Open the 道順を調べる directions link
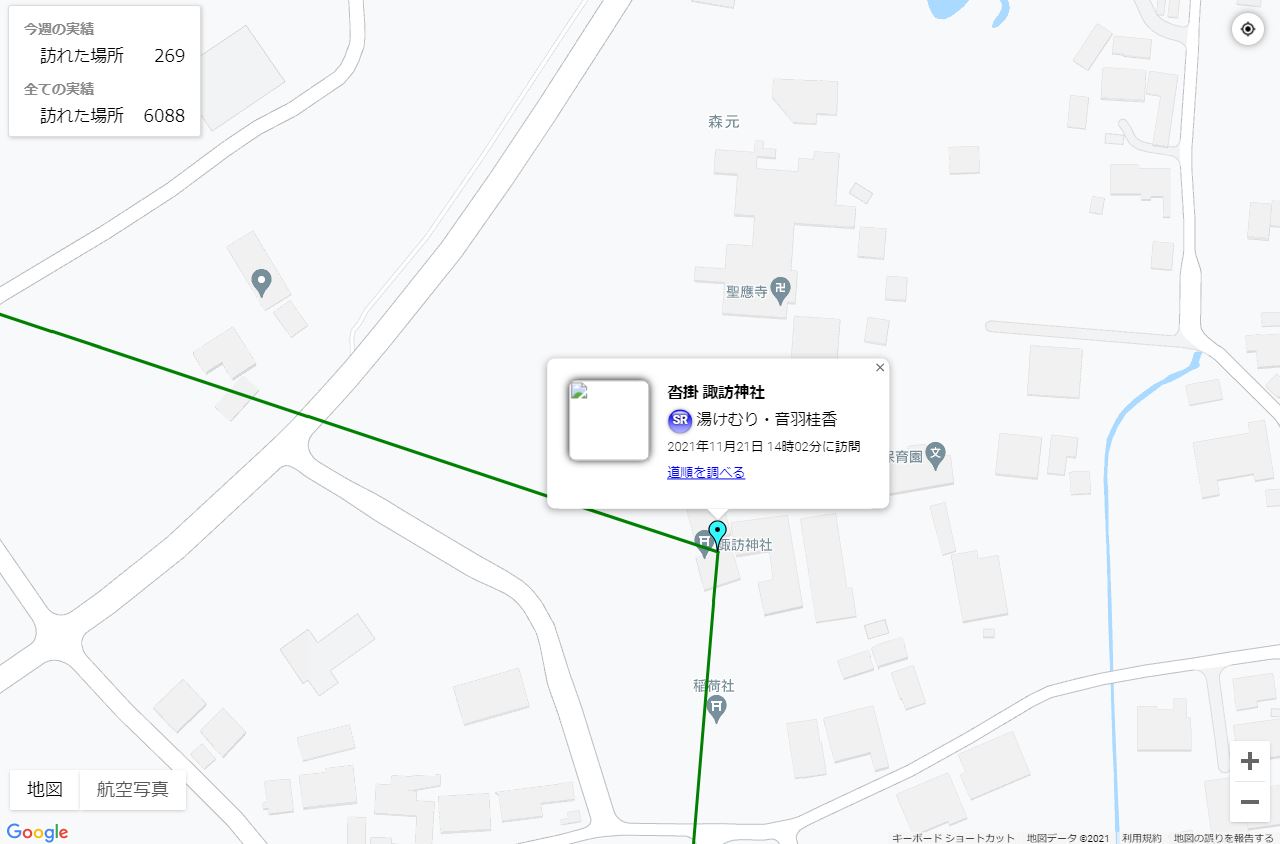This screenshot has height=844, width=1280. click(x=706, y=473)
